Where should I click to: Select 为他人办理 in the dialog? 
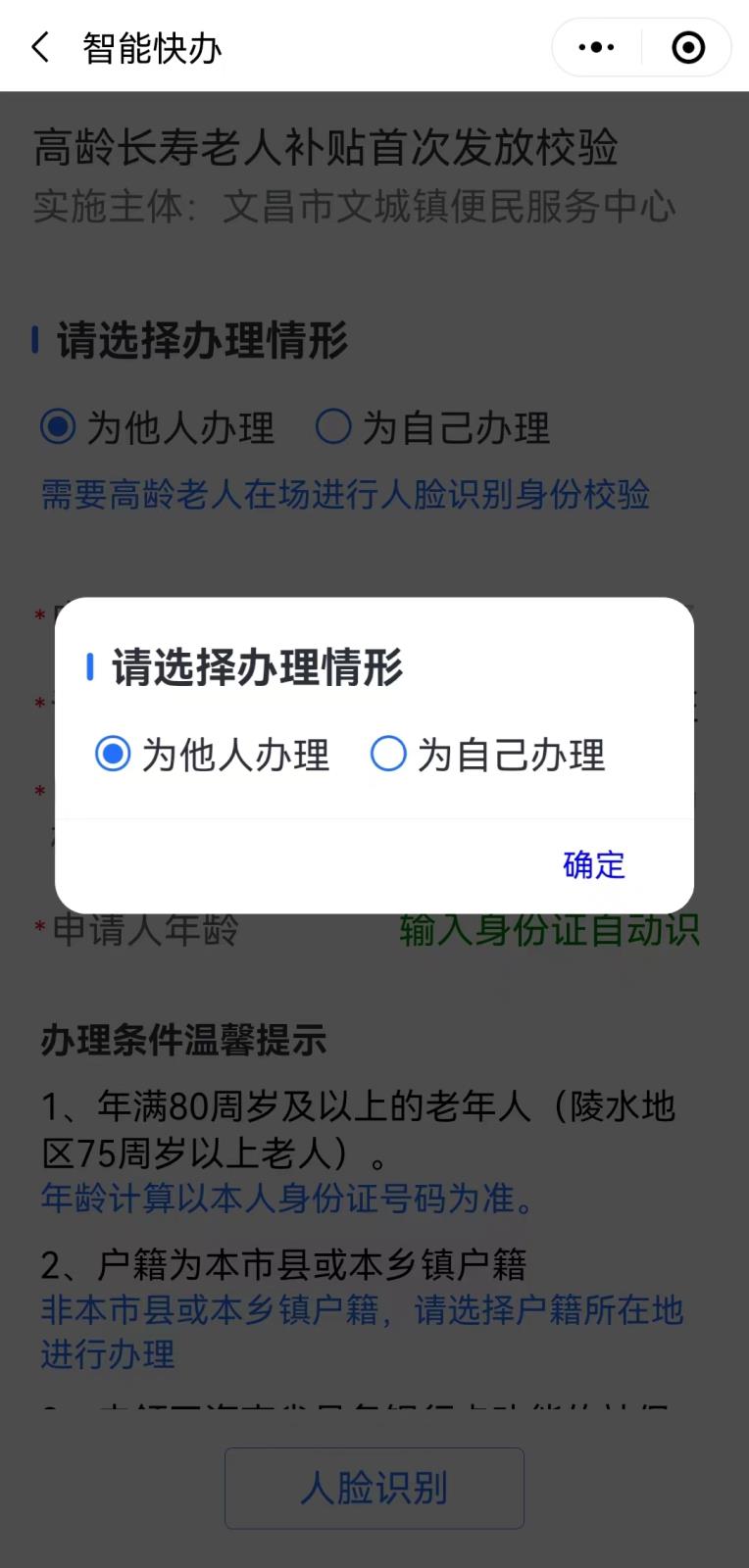[113, 755]
